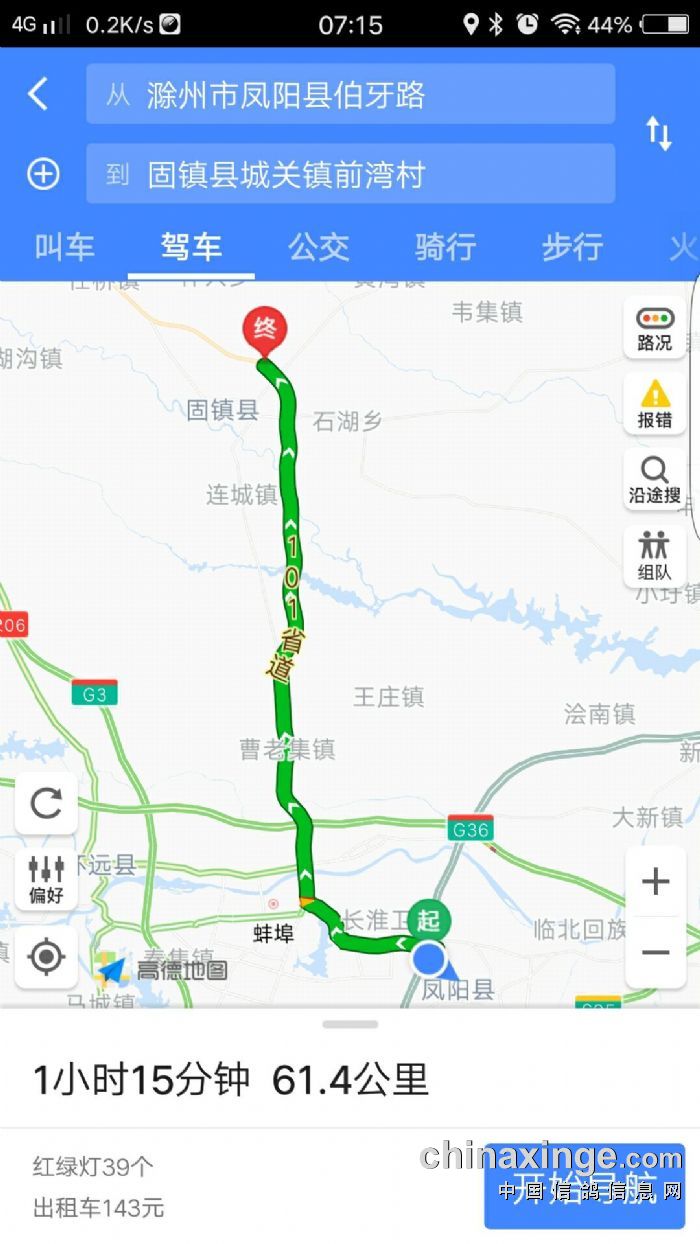Edit the destination 固镇县城关镇前湾村
This screenshot has width=700, height=1244.
click(x=350, y=175)
